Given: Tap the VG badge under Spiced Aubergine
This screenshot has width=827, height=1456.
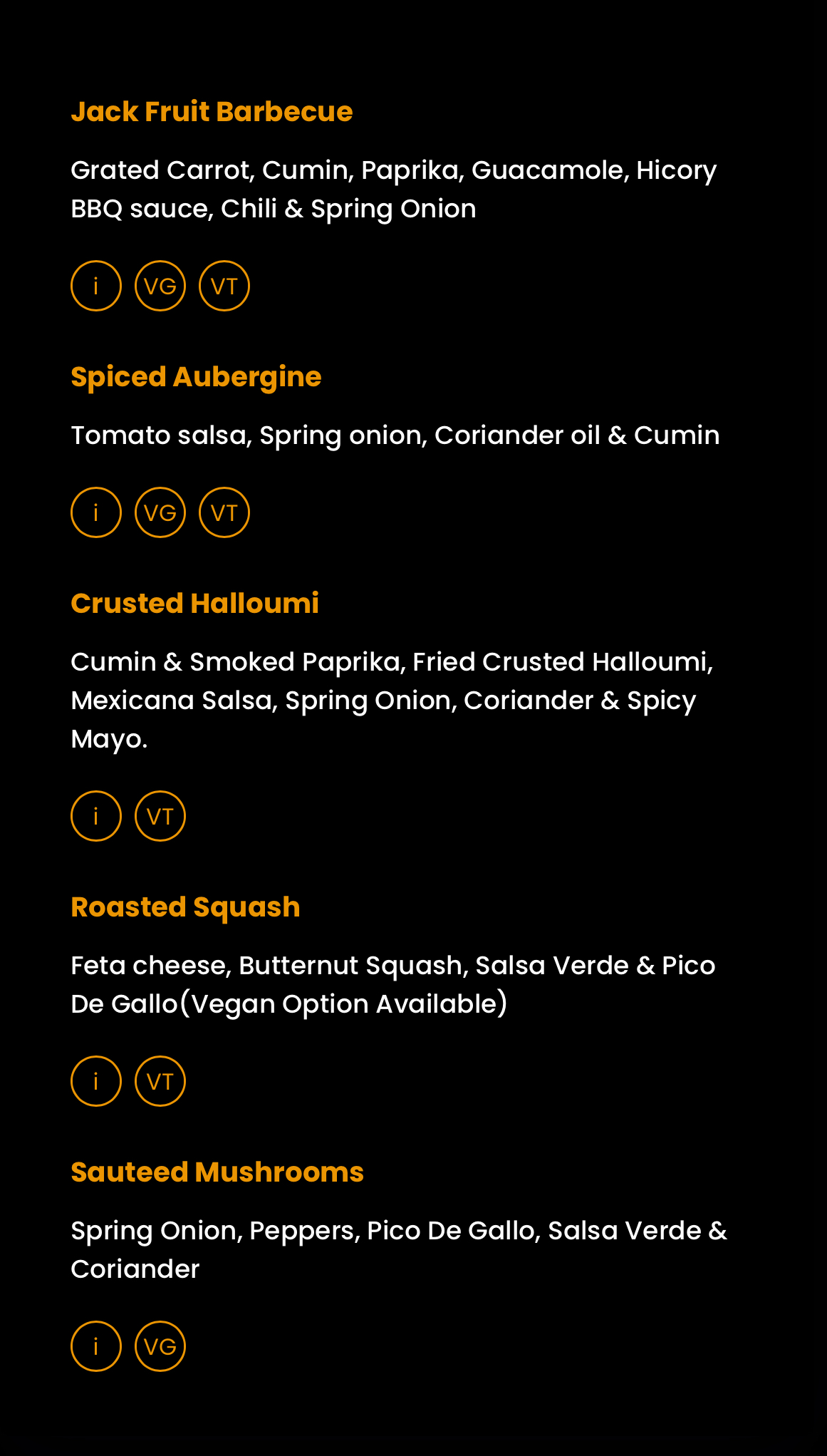Looking at the screenshot, I should 160,512.
